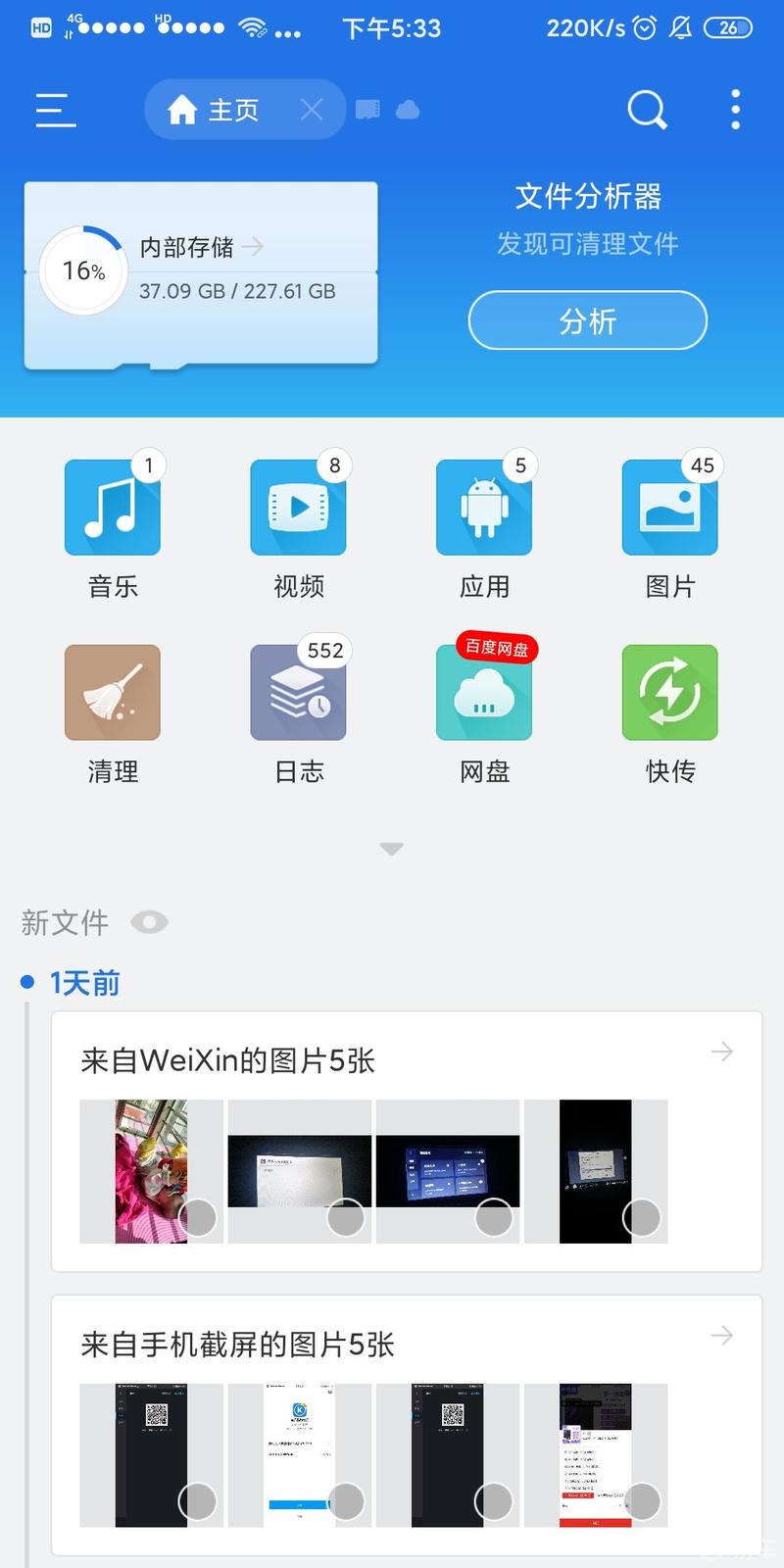
Task: Toggle the 新文件 visibility eye
Action: [149, 922]
